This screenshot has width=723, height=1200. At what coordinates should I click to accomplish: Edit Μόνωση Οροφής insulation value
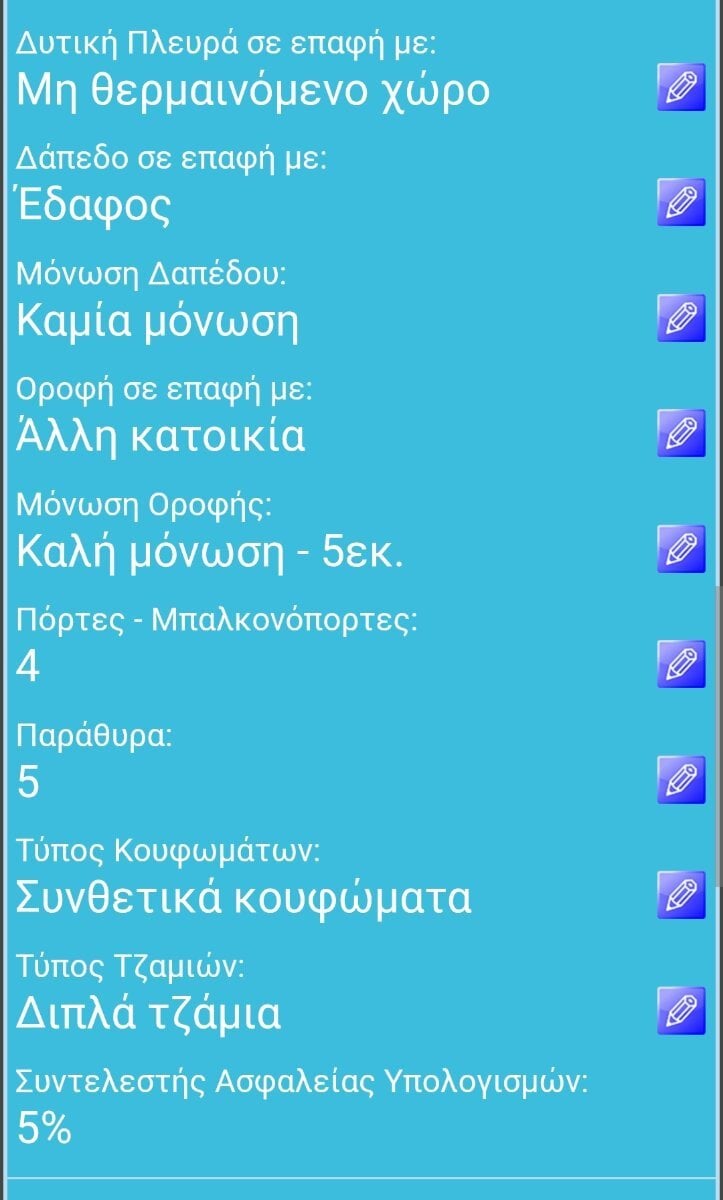point(681,548)
